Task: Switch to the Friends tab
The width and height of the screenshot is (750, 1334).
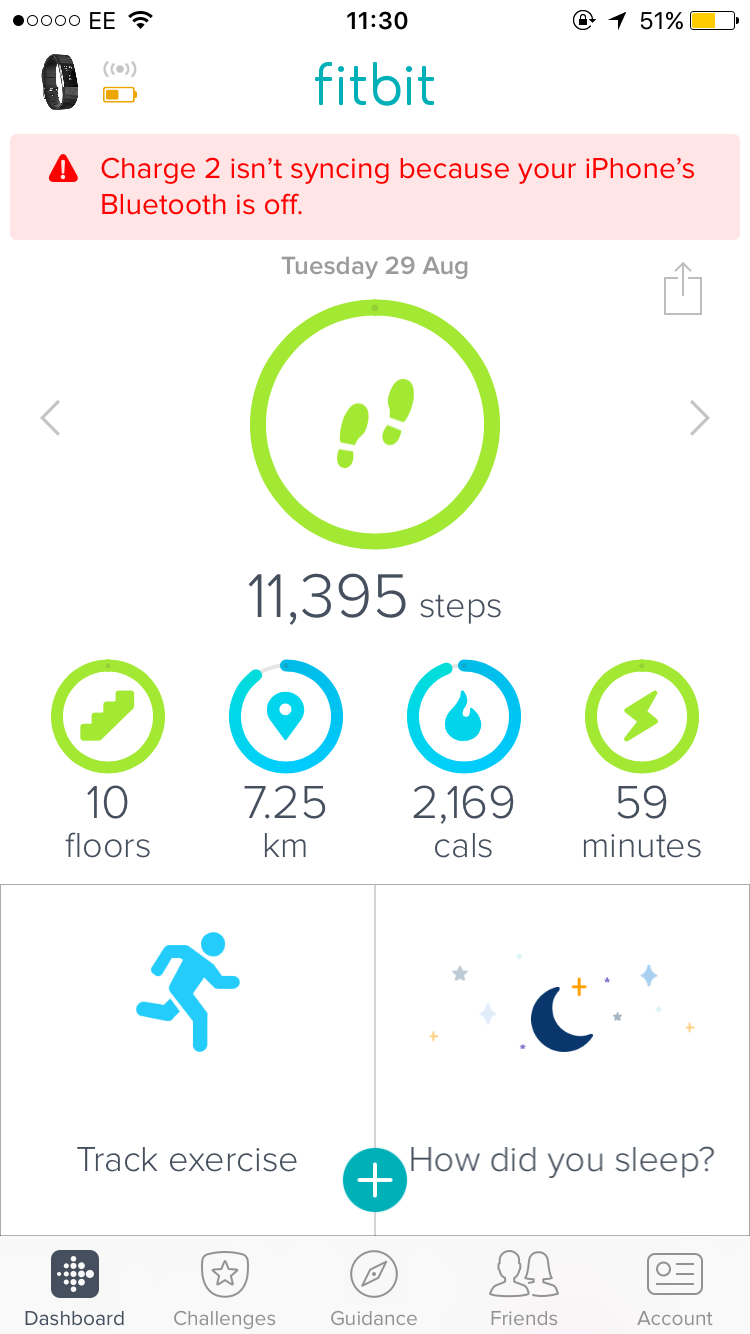Action: [524, 1289]
